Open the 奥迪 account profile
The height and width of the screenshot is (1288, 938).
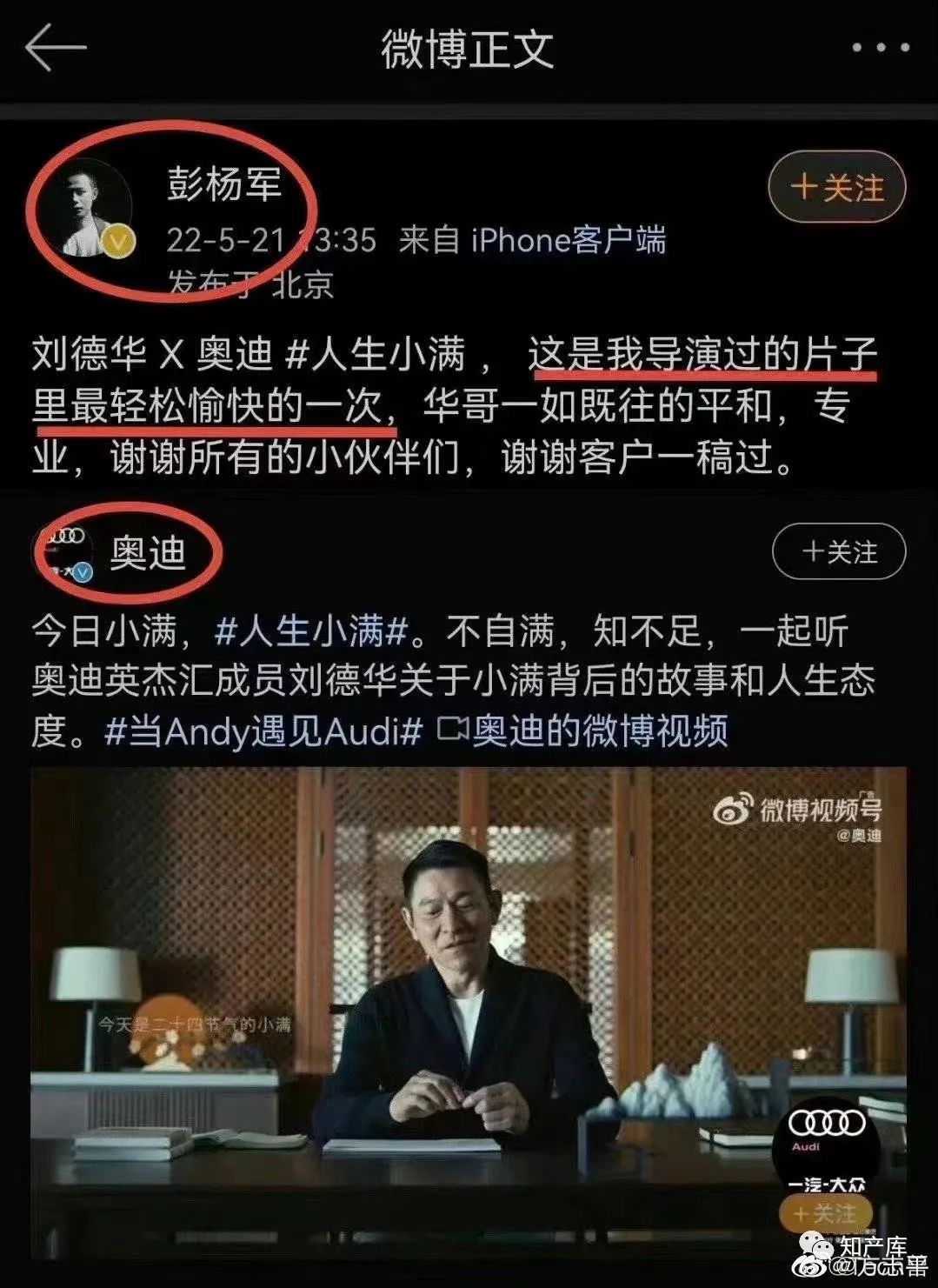coord(146,552)
